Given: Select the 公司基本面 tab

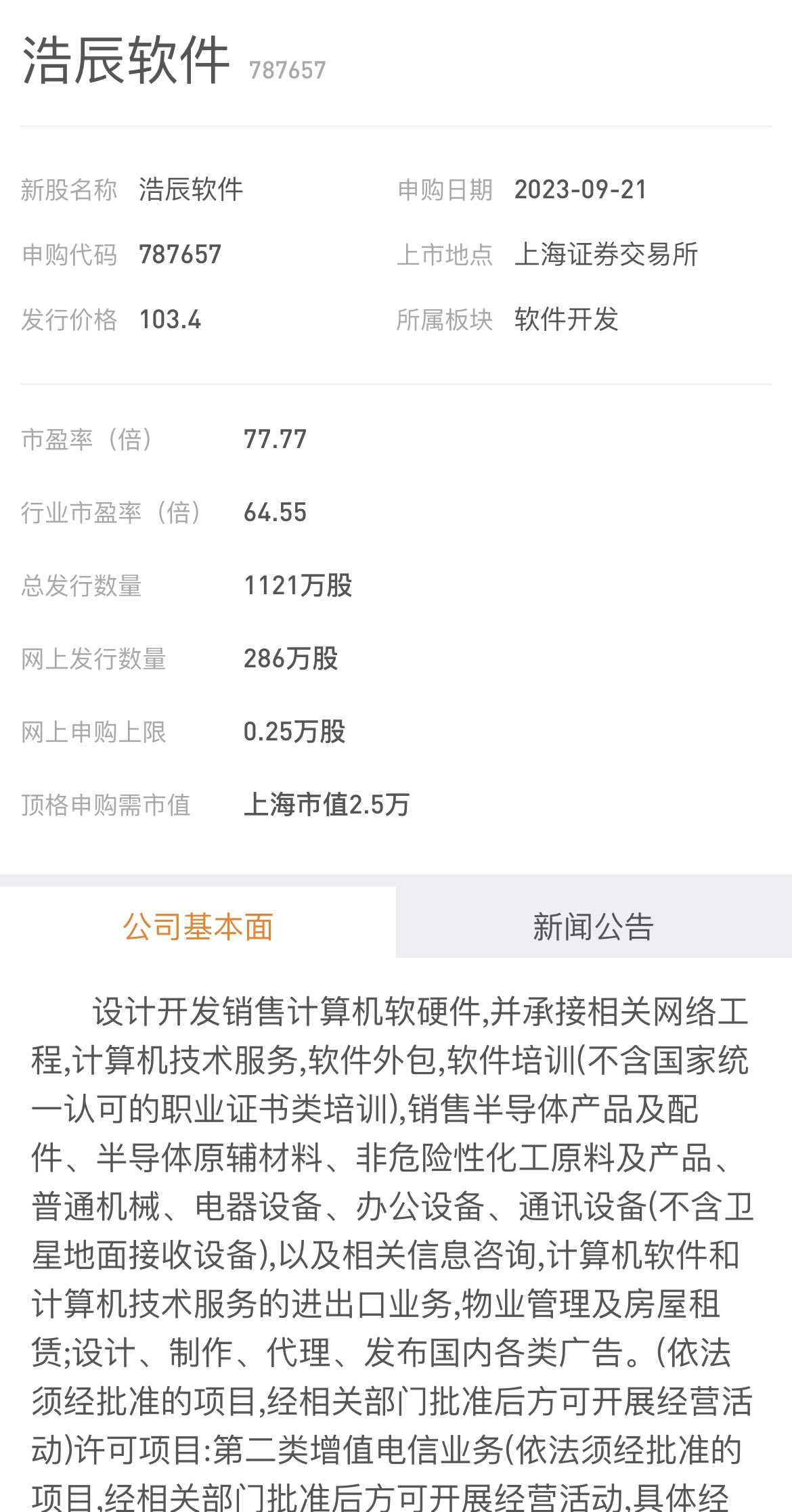Looking at the screenshot, I should [x=198, y=926].
